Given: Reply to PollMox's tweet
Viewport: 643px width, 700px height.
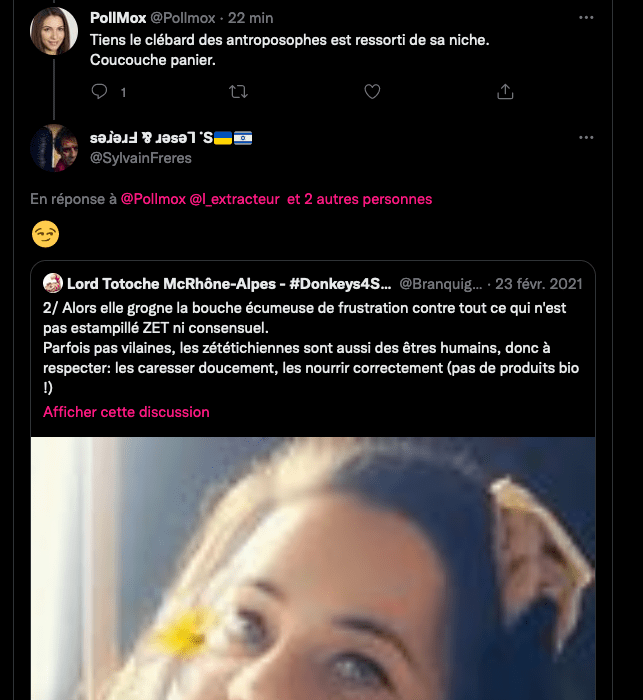Looking at the screenshot, I should pos(99,91).
